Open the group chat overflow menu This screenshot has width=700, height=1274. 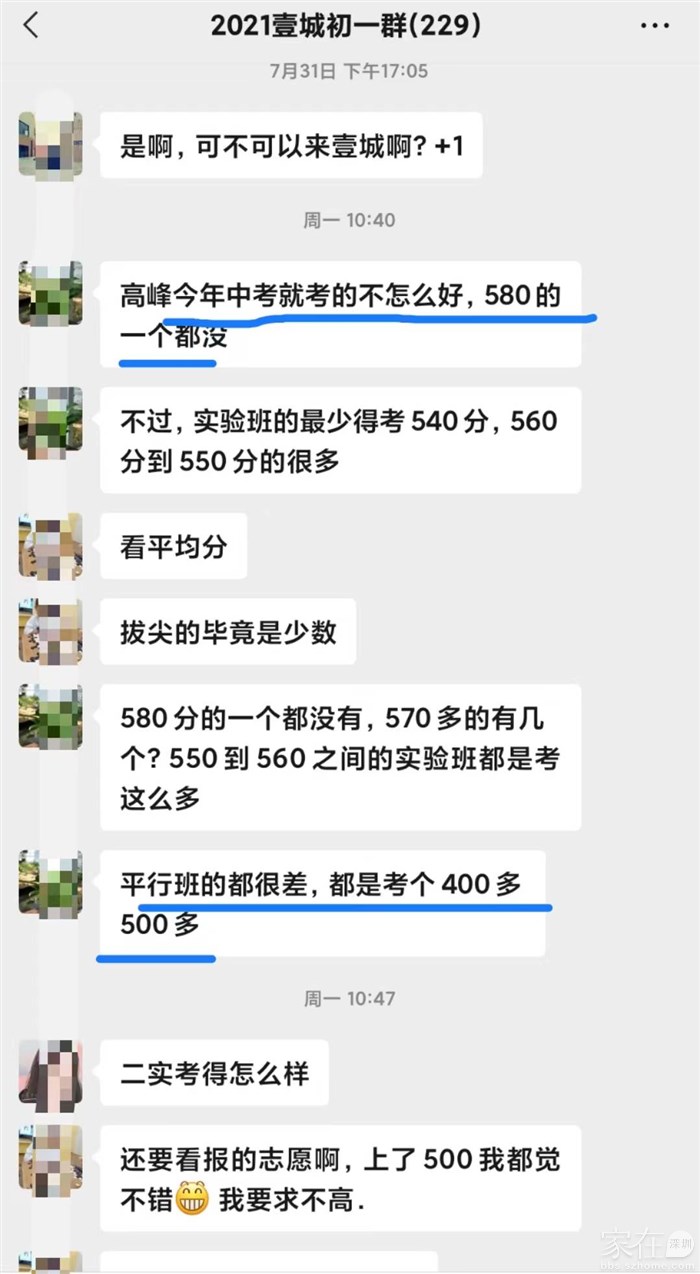coord(654,26)
